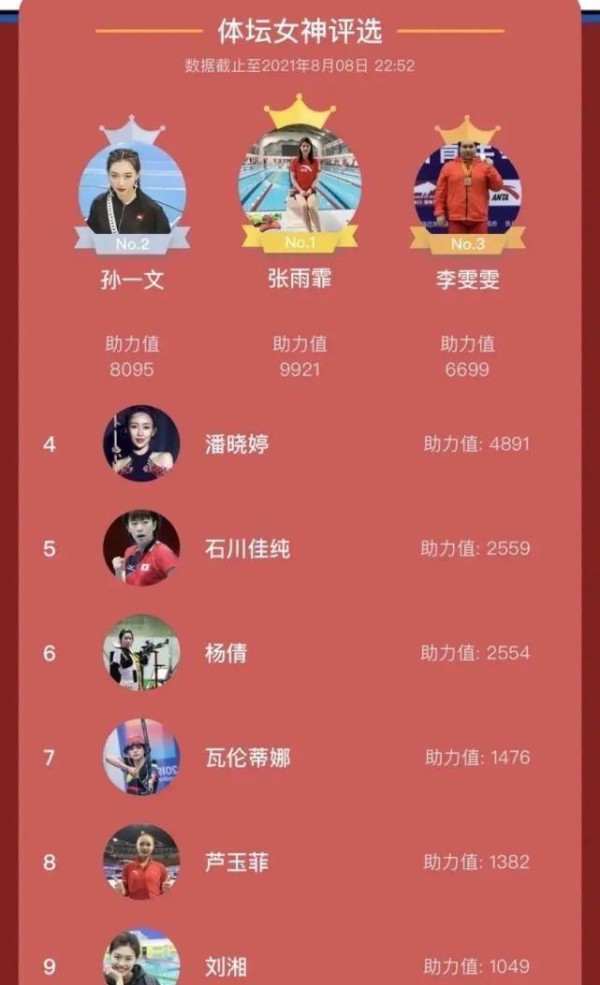
Task: Open the 潘晓婷 ranking row
Action: 300,444
